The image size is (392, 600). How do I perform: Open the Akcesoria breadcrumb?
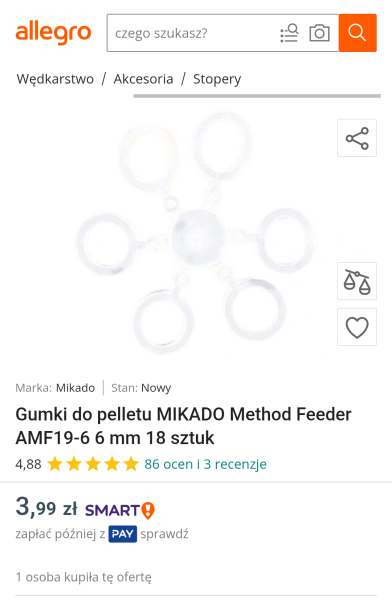point(143,79)
